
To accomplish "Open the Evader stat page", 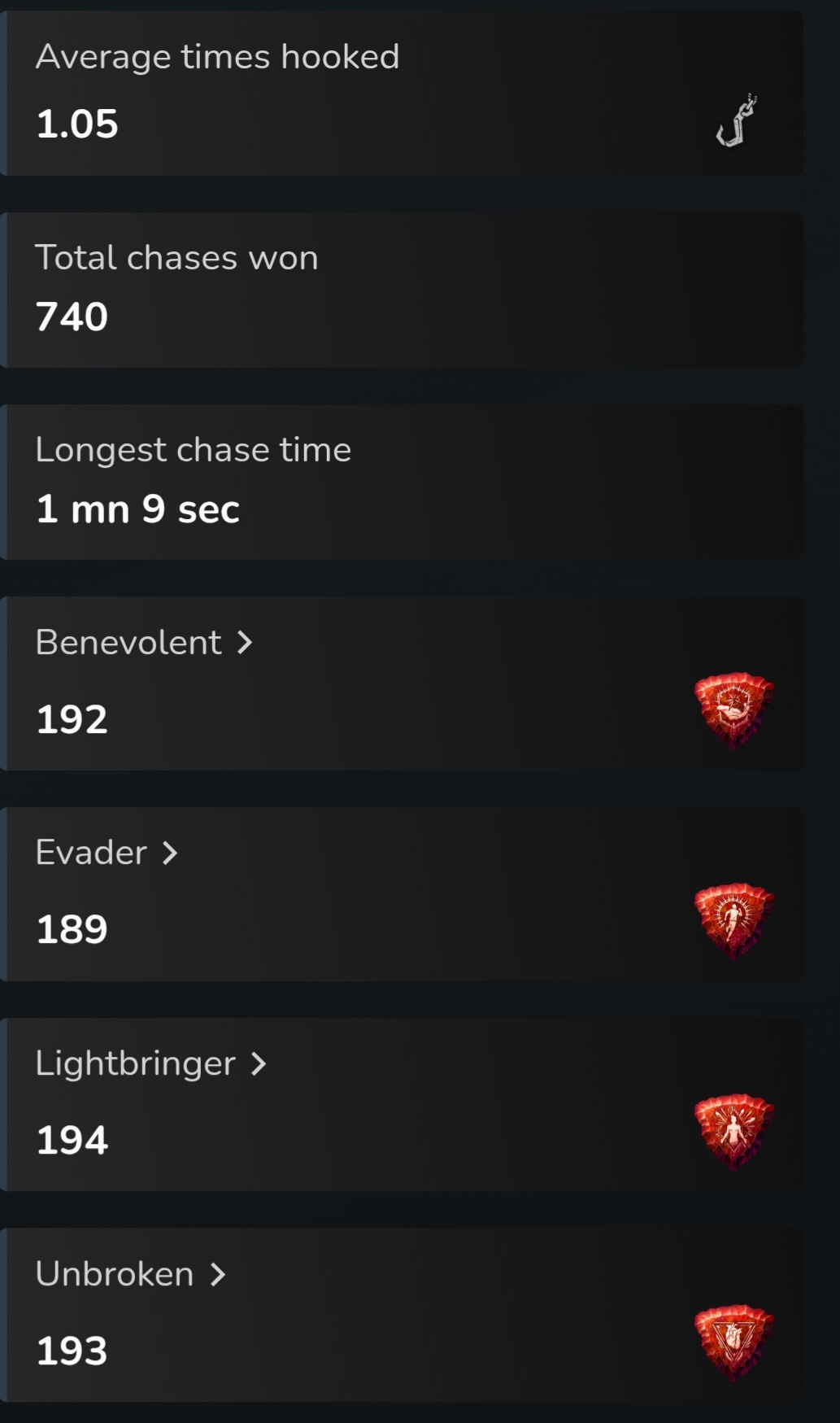I will click(89, 852).
